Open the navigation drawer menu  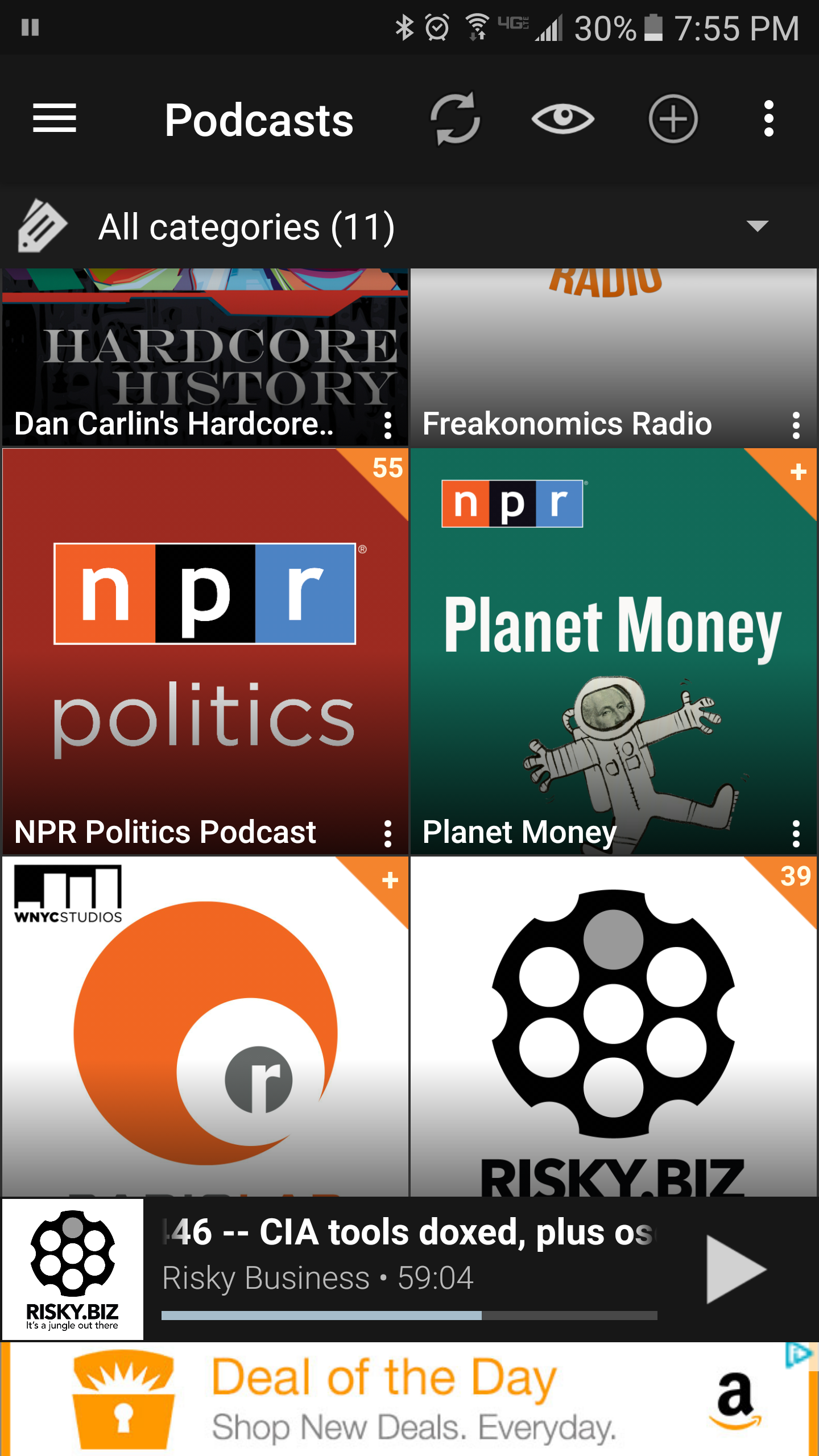coord(55,119)
